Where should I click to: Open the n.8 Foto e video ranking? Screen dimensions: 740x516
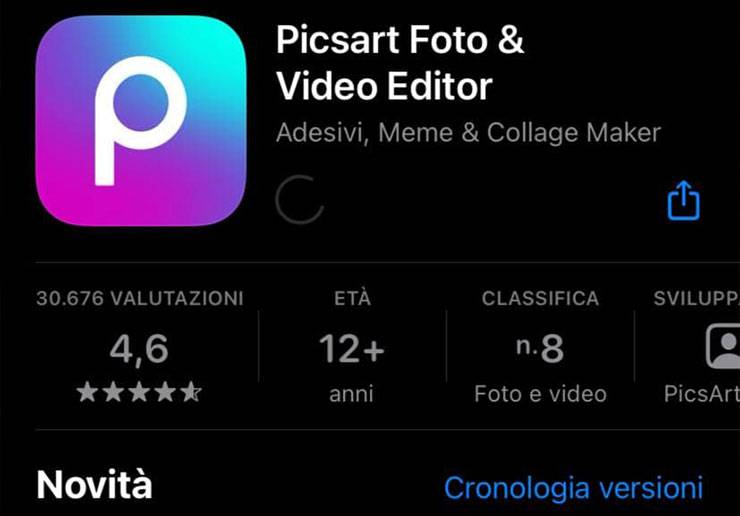(540, 348)
